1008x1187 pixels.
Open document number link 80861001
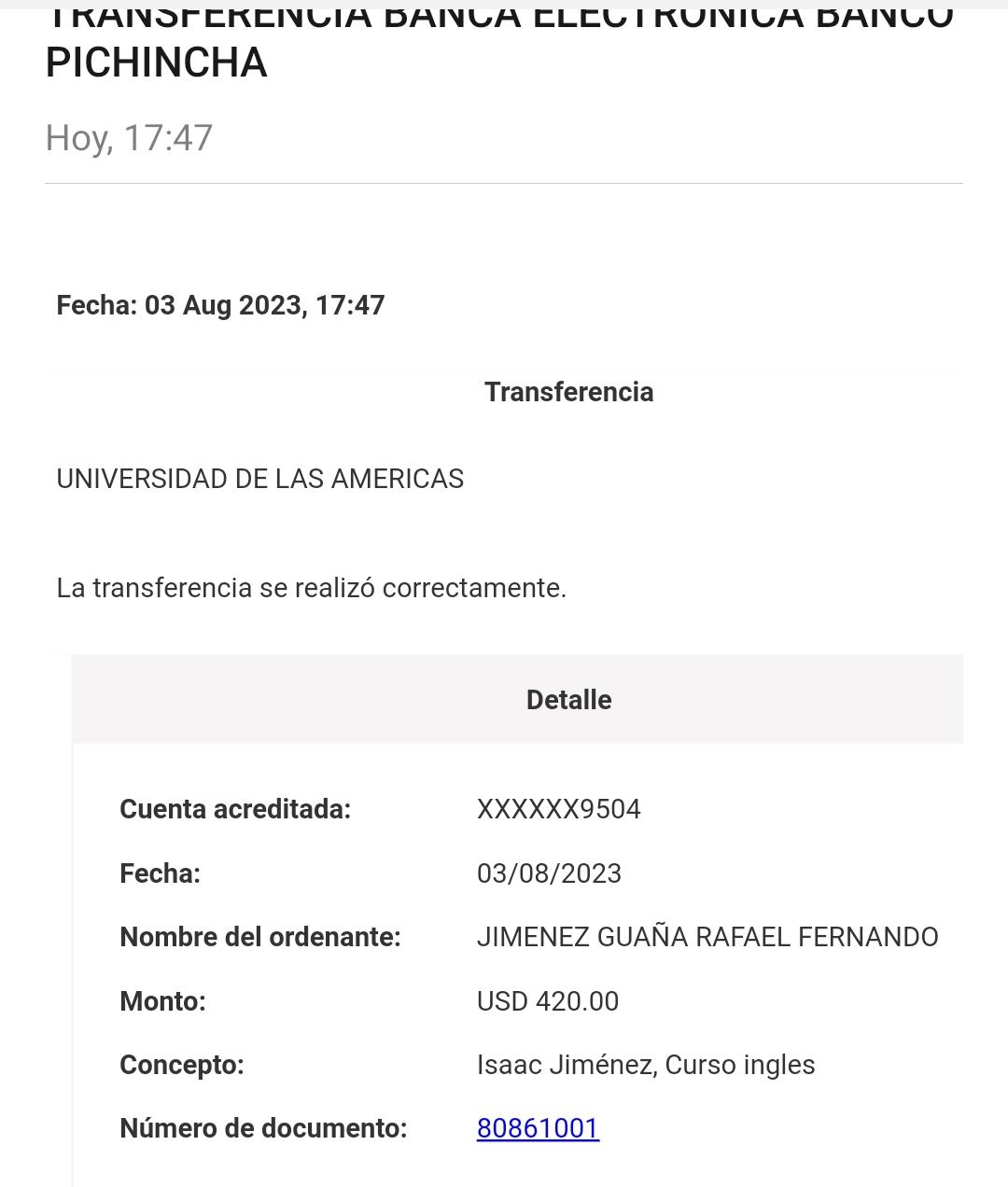(538, 1128)
